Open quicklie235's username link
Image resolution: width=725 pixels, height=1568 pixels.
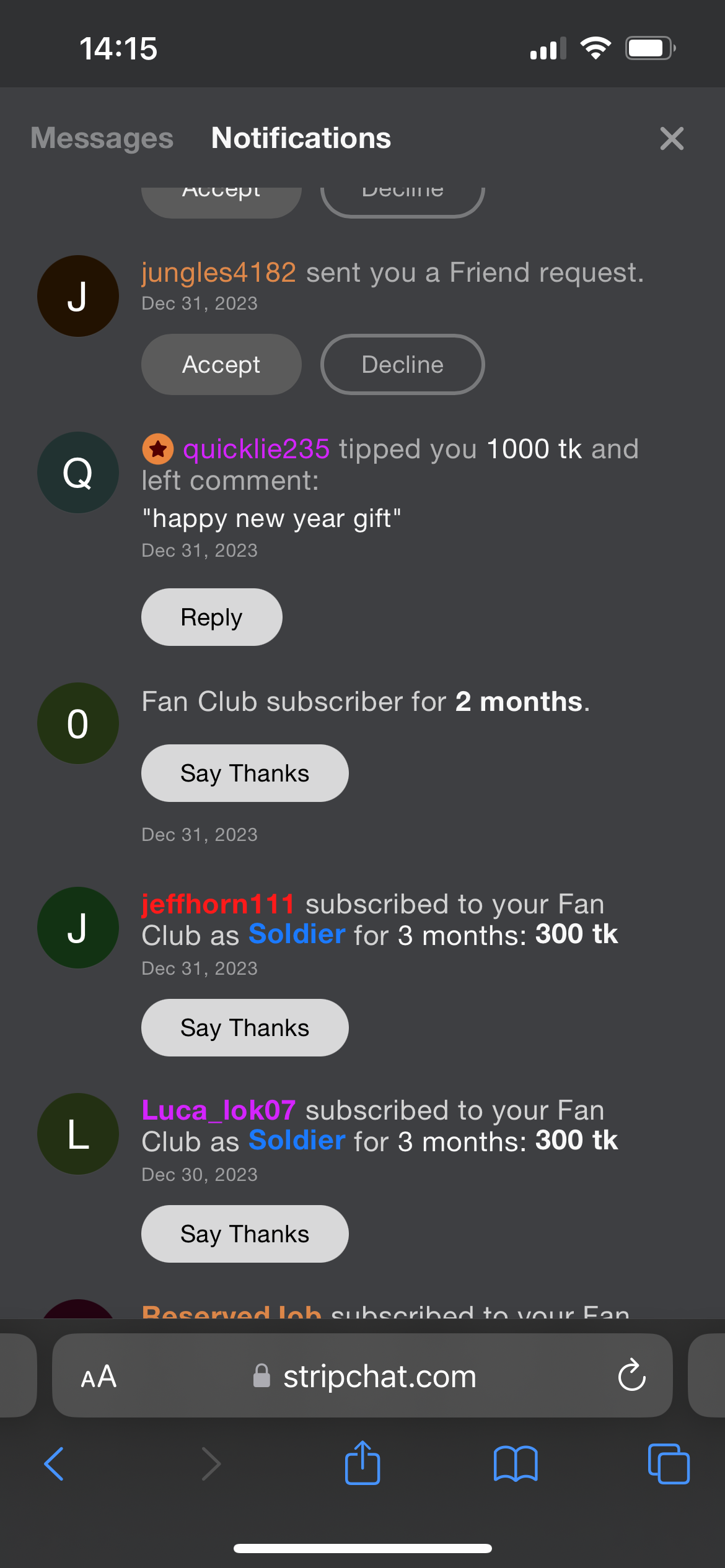coord(256,449)
